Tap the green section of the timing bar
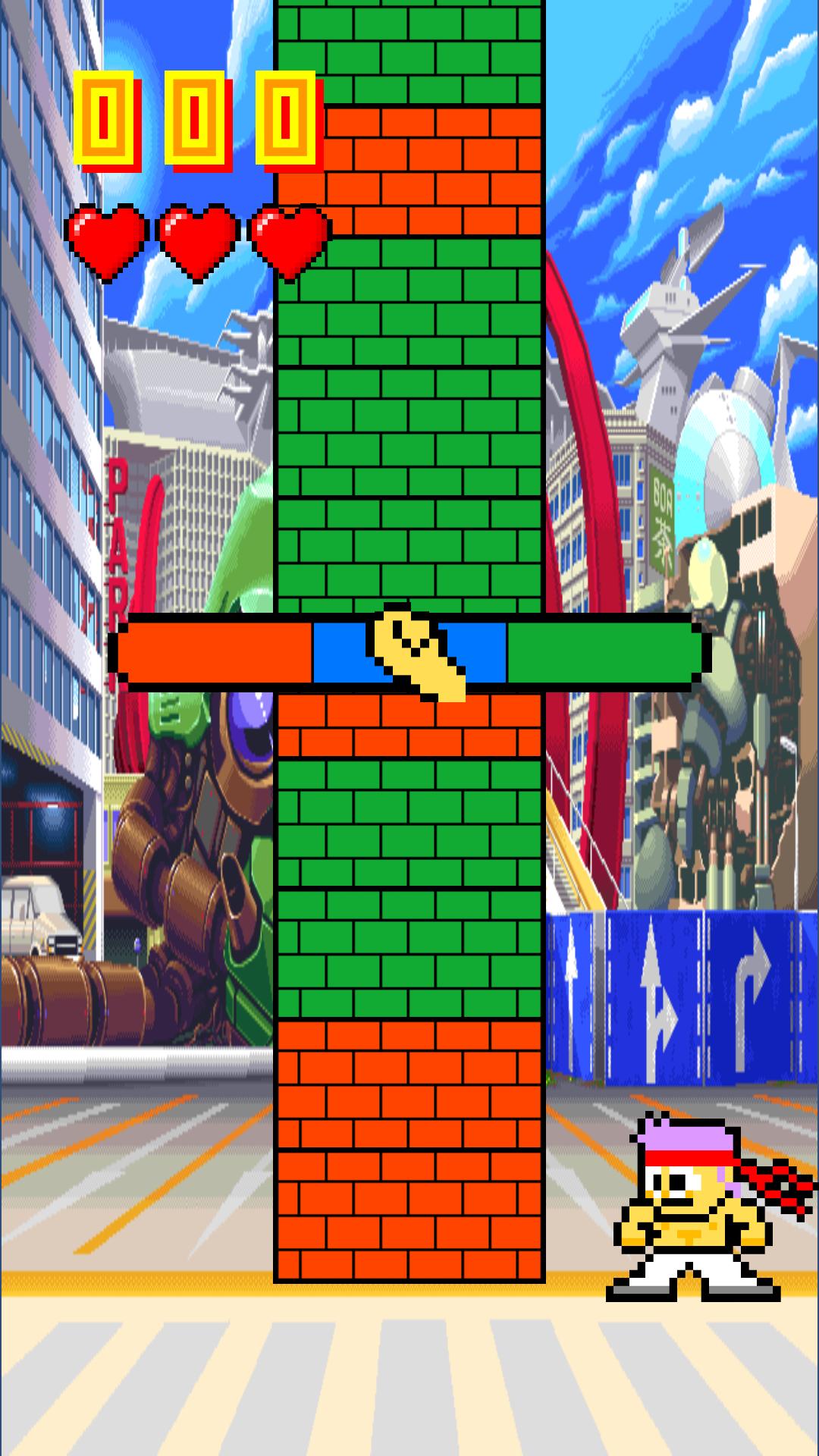 601,652
